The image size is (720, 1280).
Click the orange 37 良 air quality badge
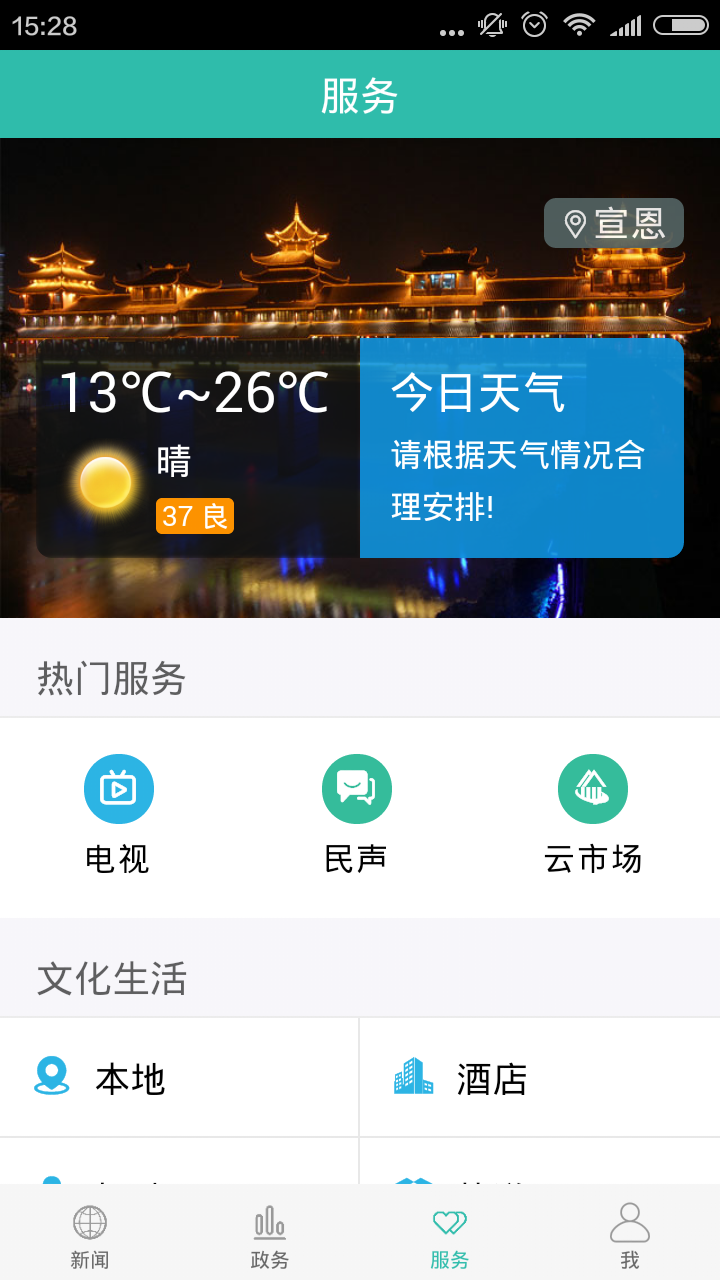(x=194, y=516)
